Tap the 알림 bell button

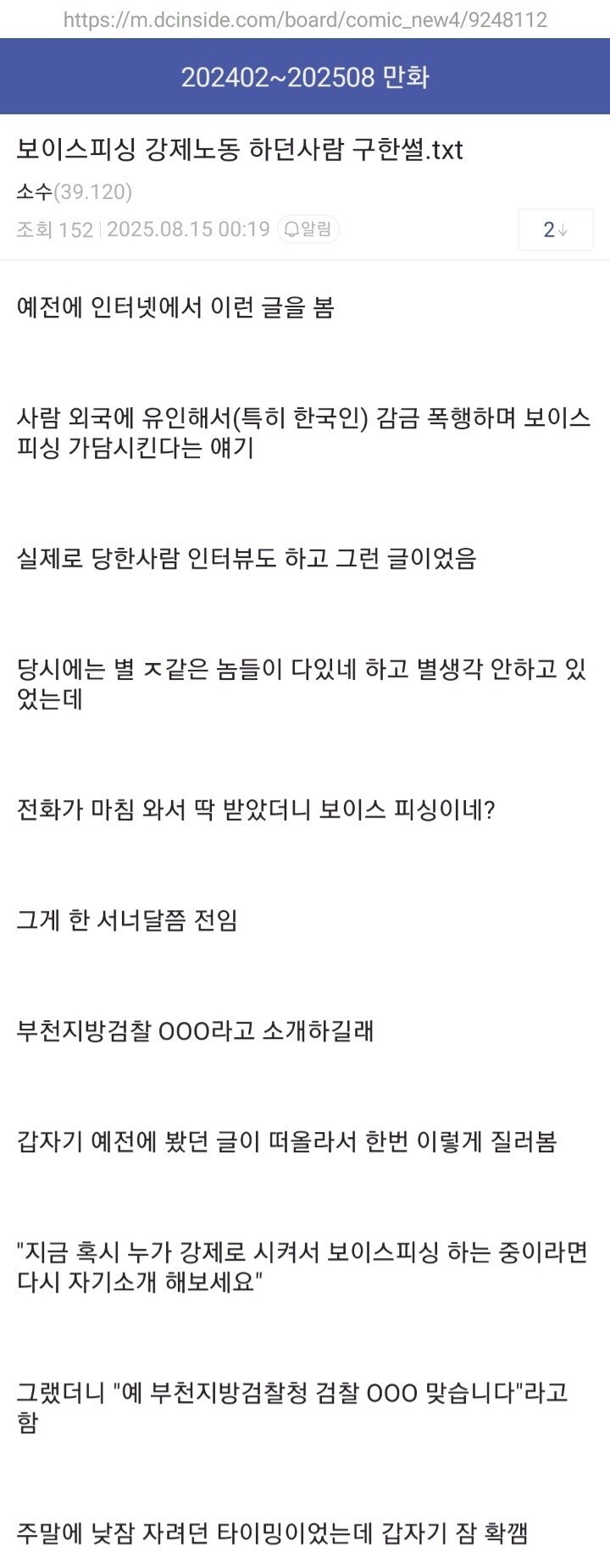[x=308, y=229]
